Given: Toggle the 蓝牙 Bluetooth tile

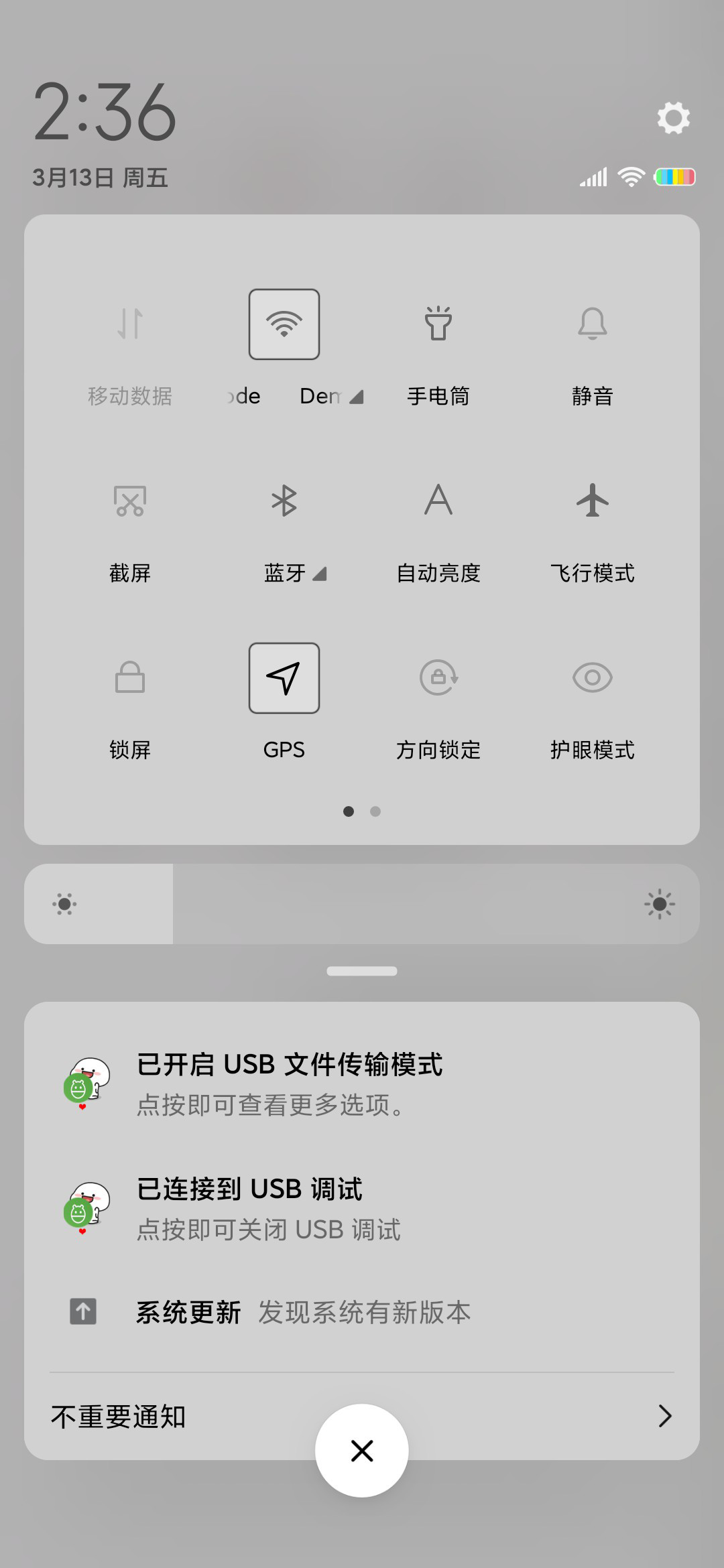Looking at the screenshot, I should [284, 501].
